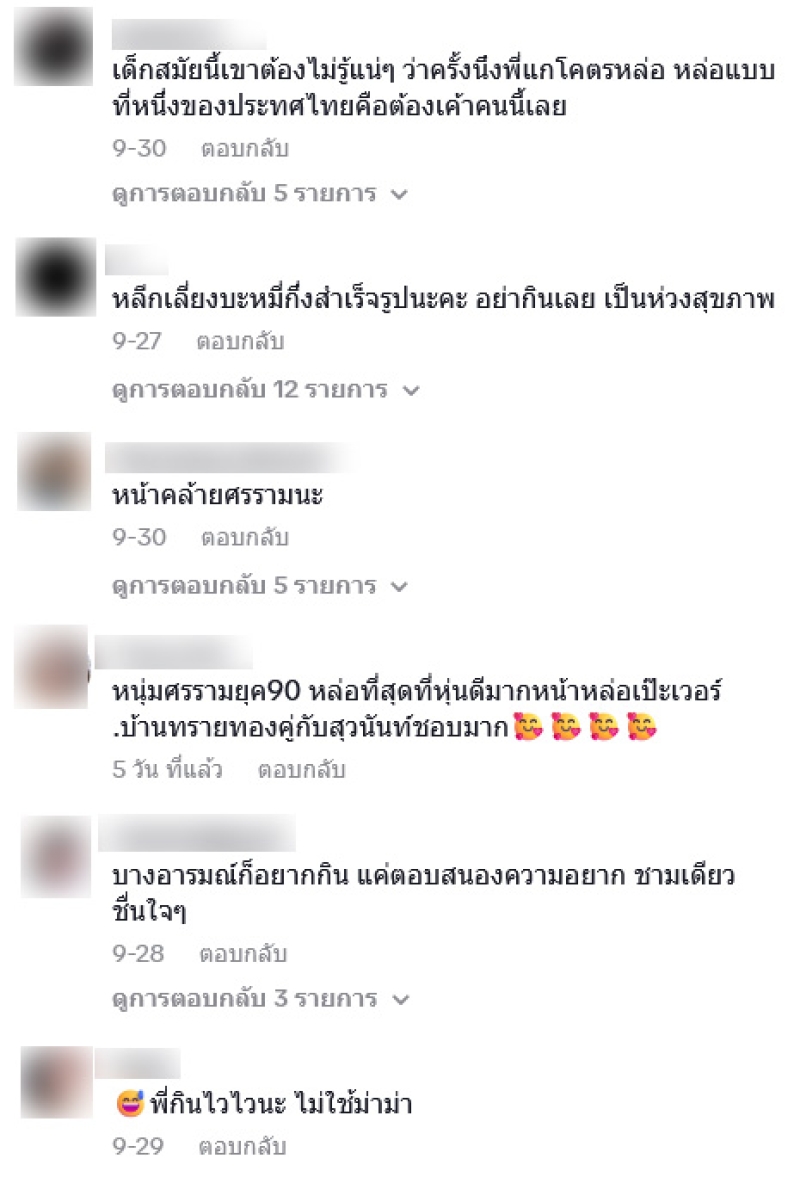Reply to the หน้าคล้ายศรรามนะ comment
Screen dimensions: 800x1177
tap(244, 538)
